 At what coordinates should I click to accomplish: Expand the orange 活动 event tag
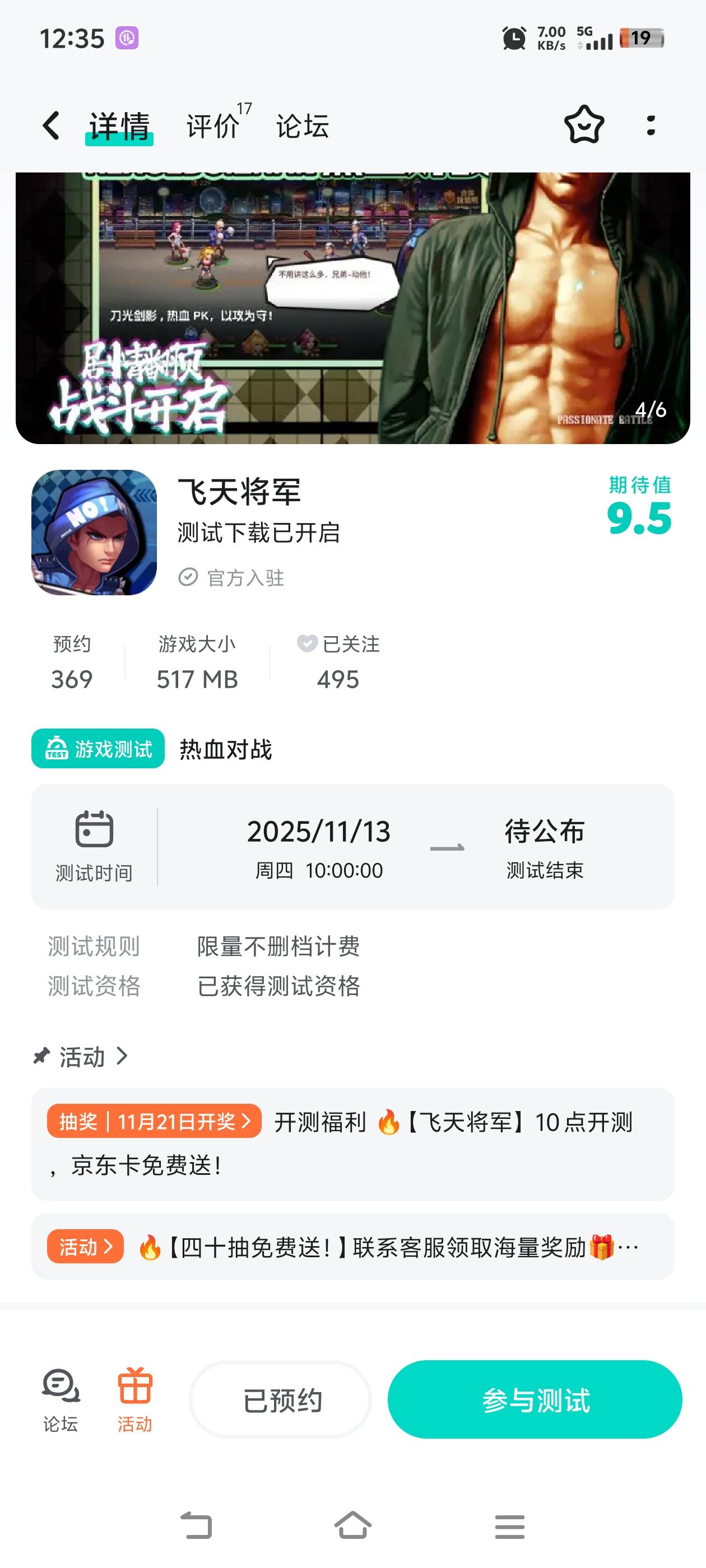(x=86, y=1246)
